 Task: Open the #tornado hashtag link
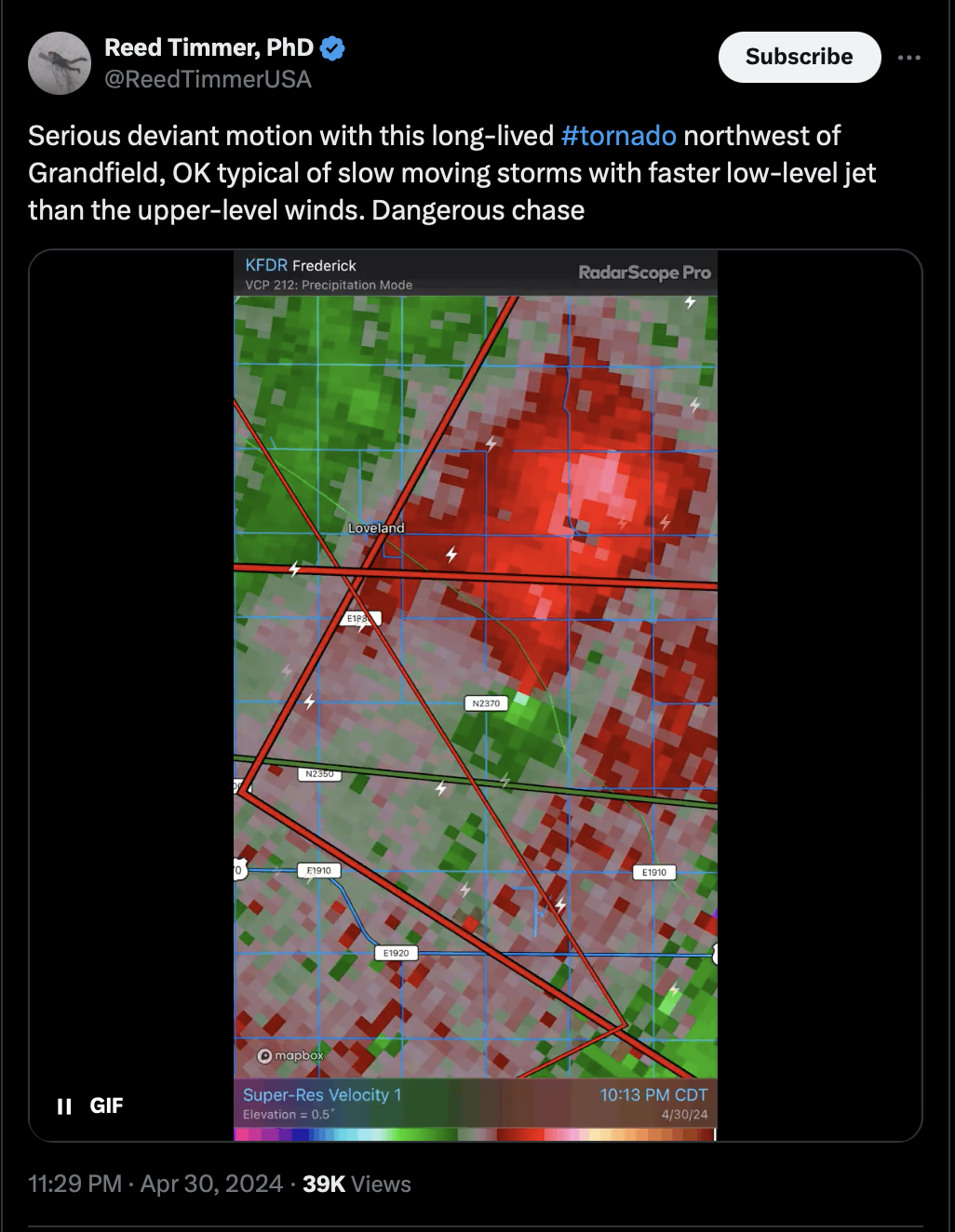(618, 136)
